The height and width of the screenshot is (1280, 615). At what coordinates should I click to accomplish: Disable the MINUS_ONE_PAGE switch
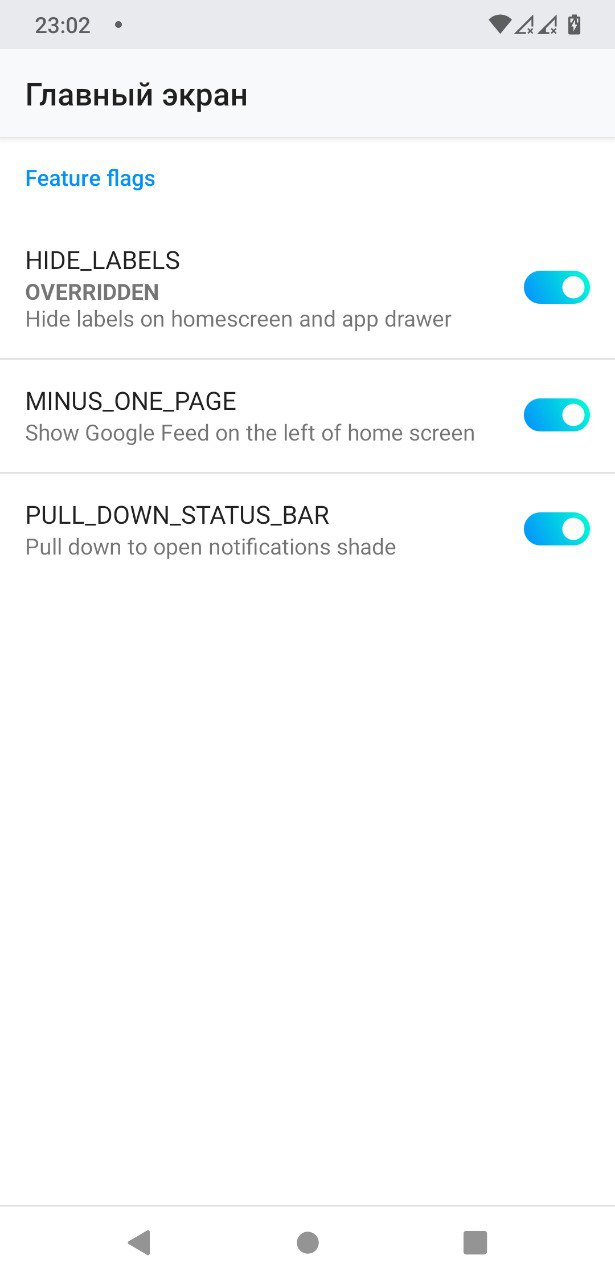[x=556, y=415]
